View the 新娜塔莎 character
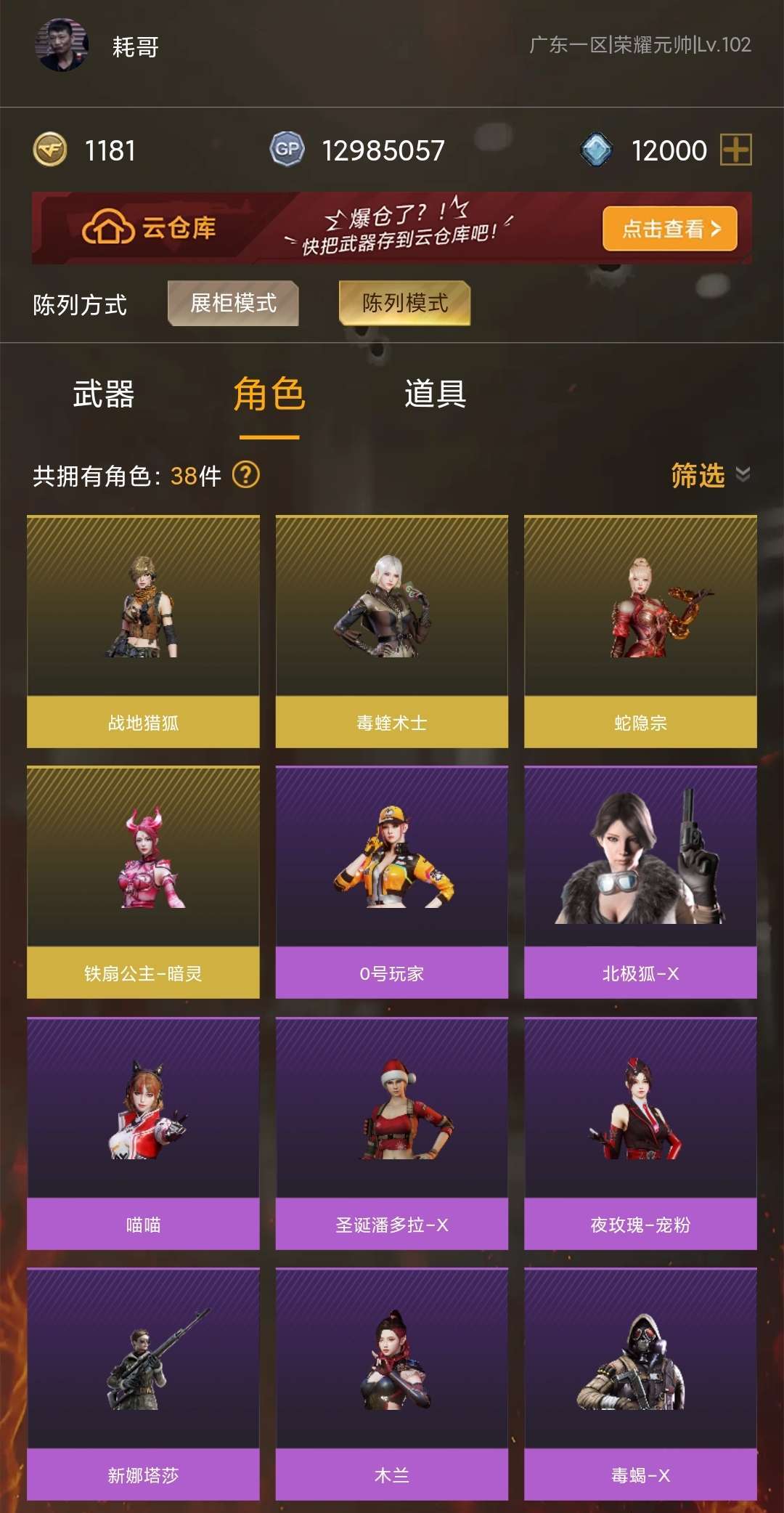The image size is (784, 1513). [143, 1383]
